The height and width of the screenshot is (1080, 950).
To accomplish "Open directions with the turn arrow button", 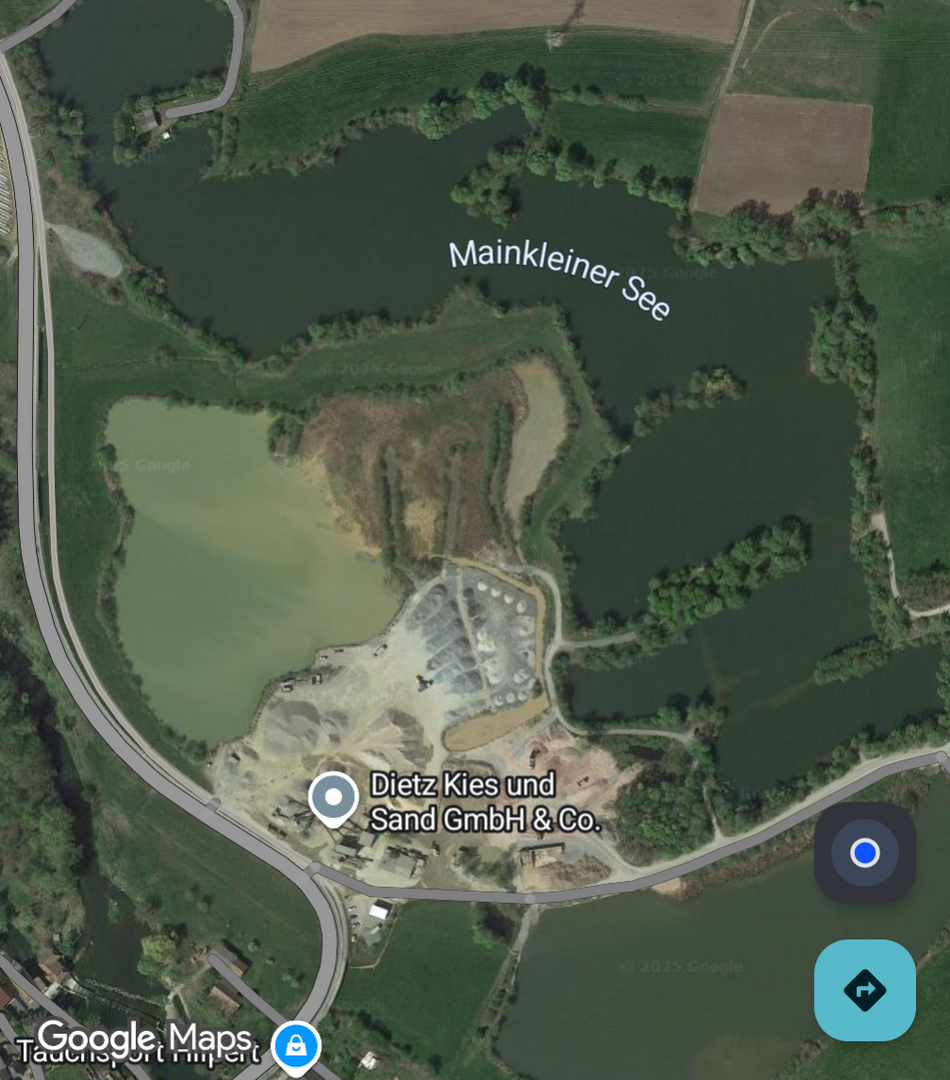I will click(865, 990).
